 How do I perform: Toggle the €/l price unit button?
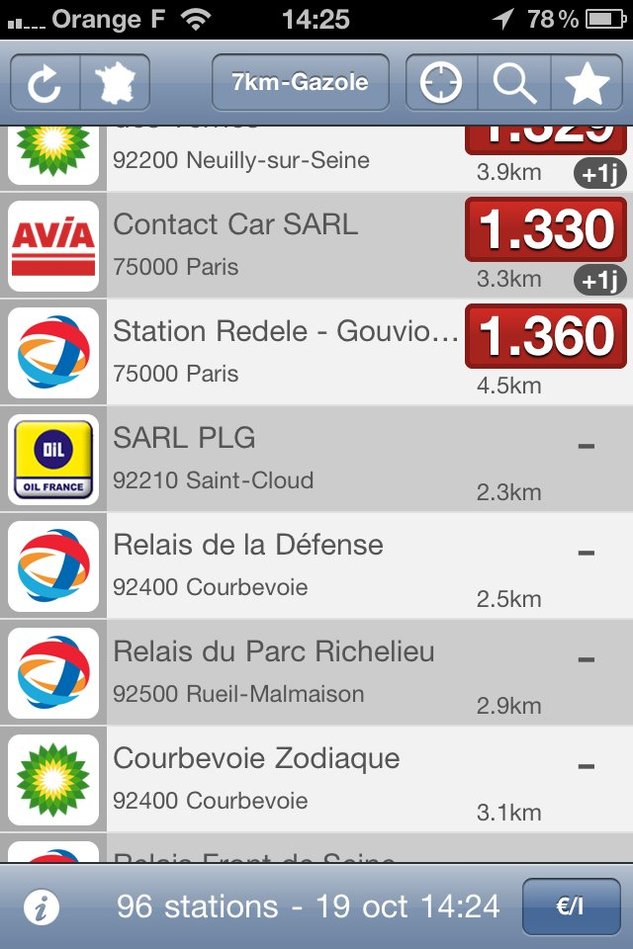570,907
